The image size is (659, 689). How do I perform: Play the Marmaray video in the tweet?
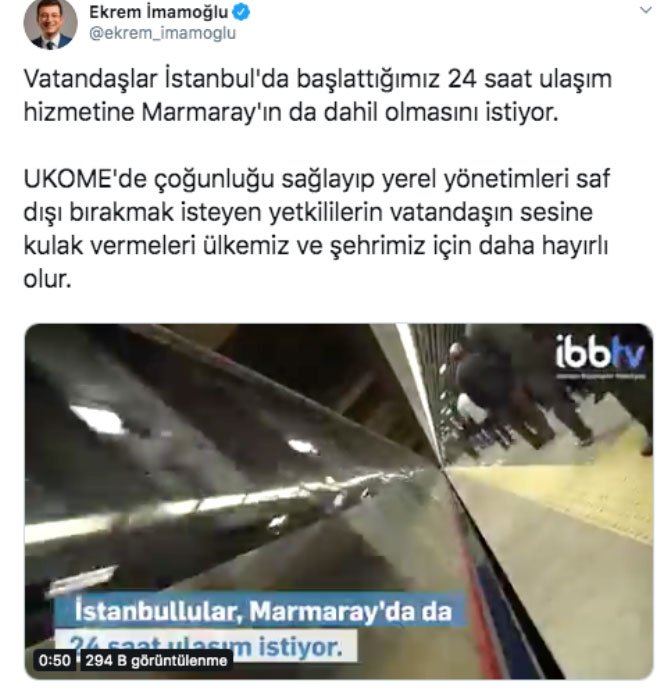point(338,500)
